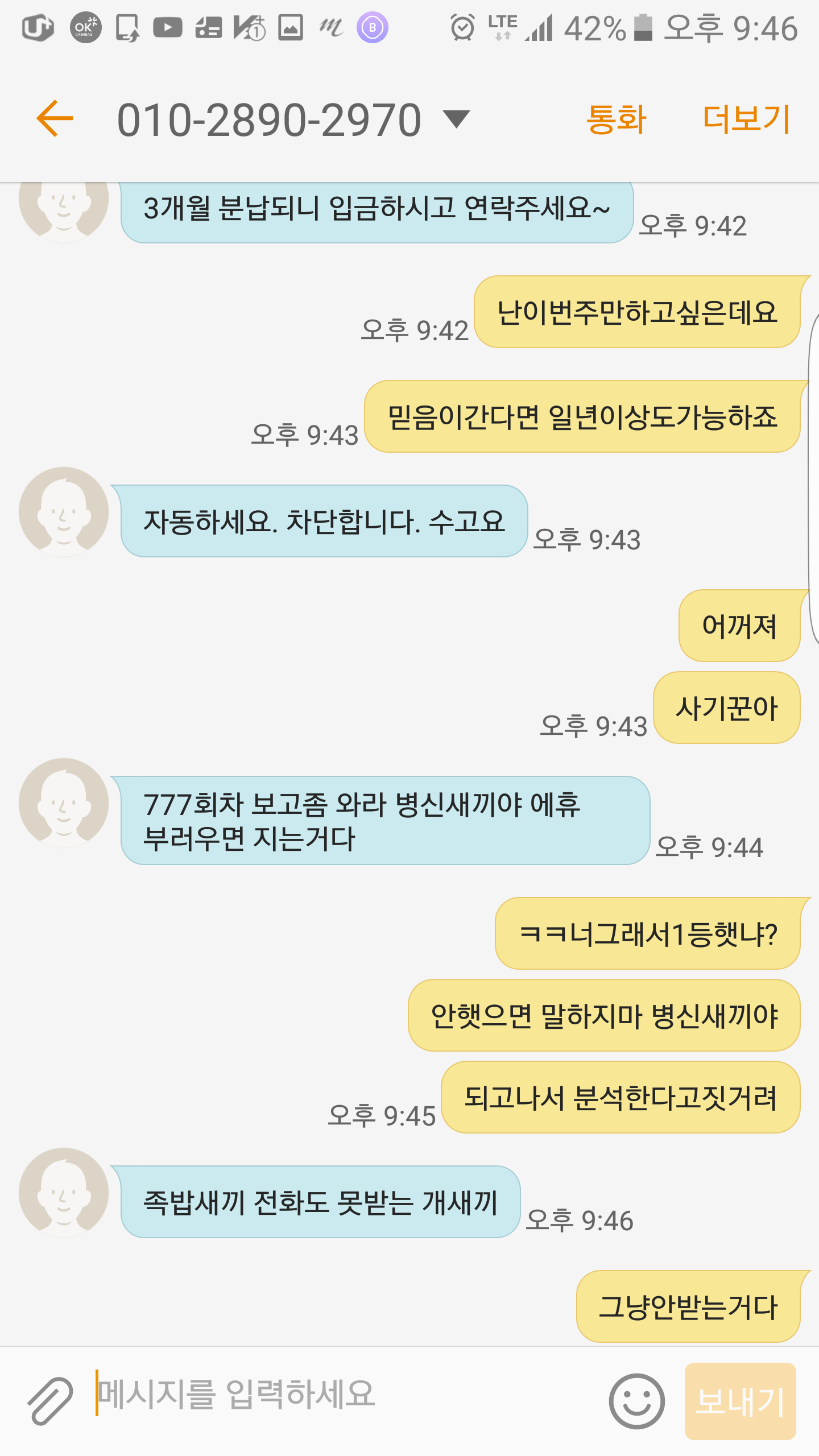Open the 더보기 more options menu
Image resolution: width=819 pixels, height=1456 pixels.
pyautogui.click(x=746, y=119)
